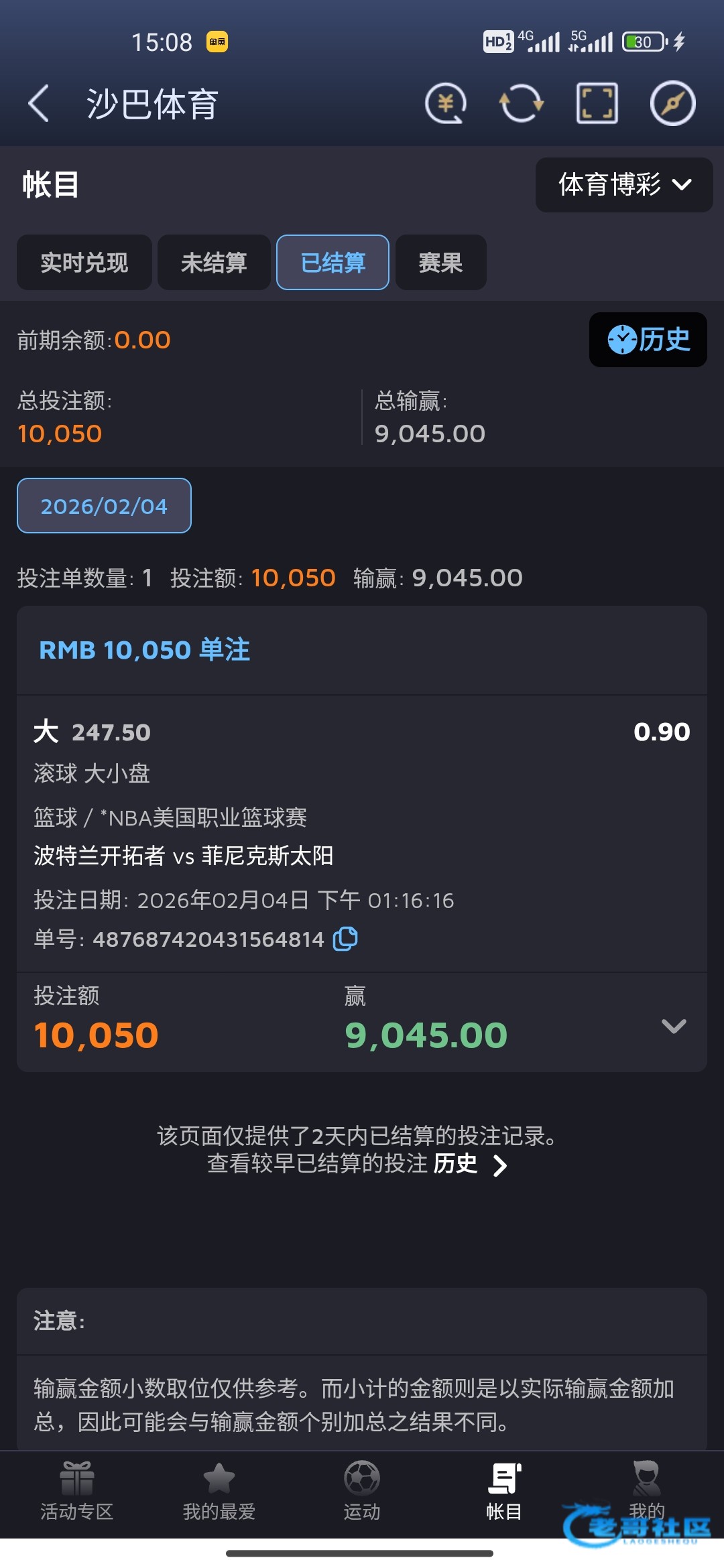This screenshot has height=1568, width=724.
Task: Go to 我的最爱 favorites tab
Action: [219, 1491]
